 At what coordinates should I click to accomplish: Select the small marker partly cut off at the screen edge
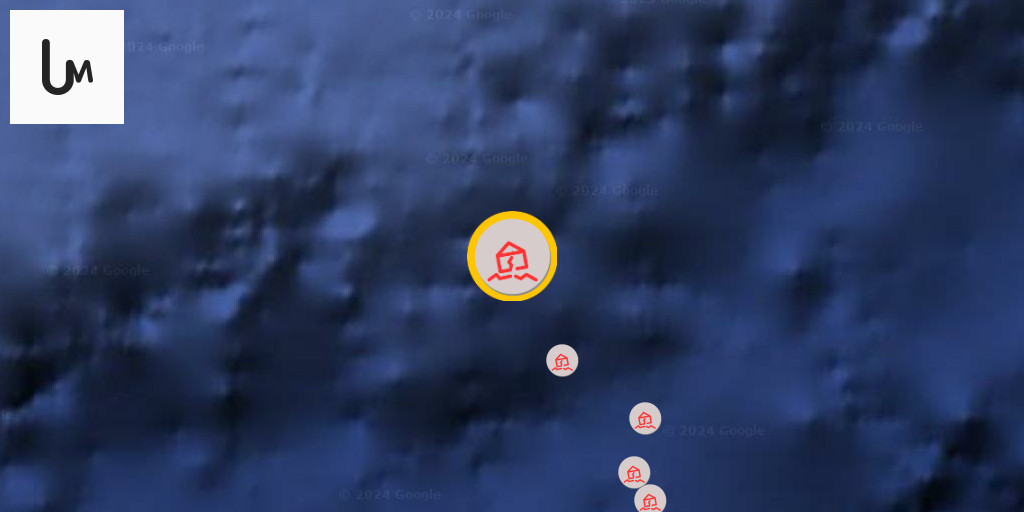[650, 498]
